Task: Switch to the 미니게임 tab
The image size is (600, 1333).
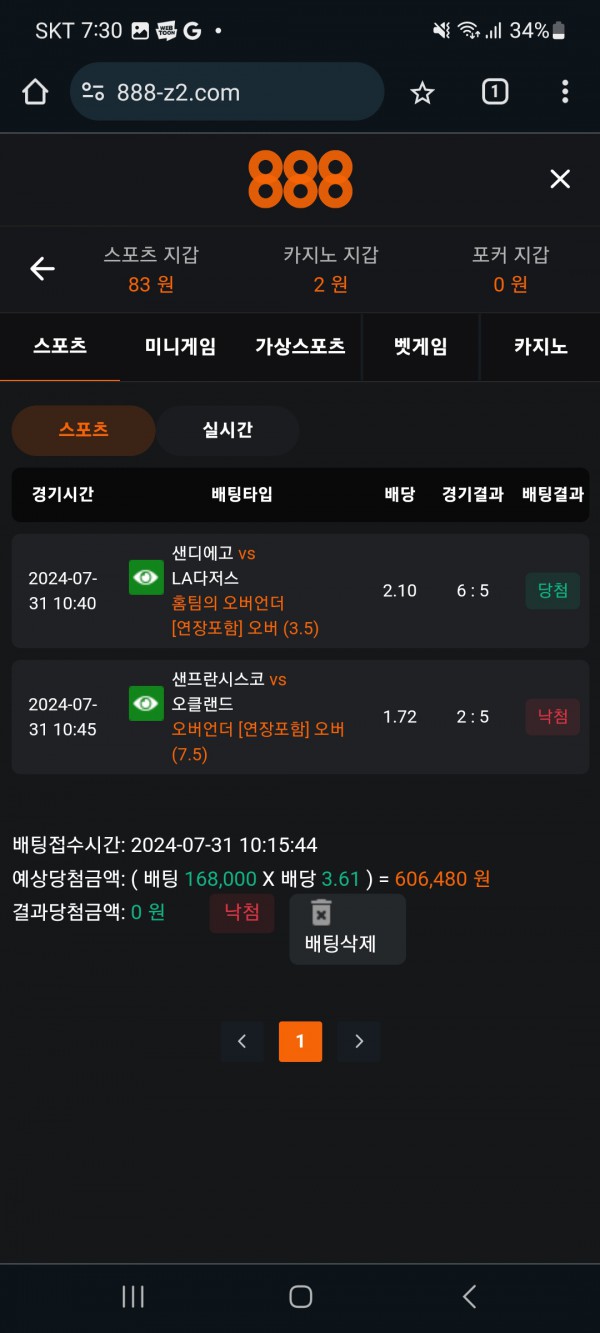Action: pyautogui.click(x=180, y=347)
